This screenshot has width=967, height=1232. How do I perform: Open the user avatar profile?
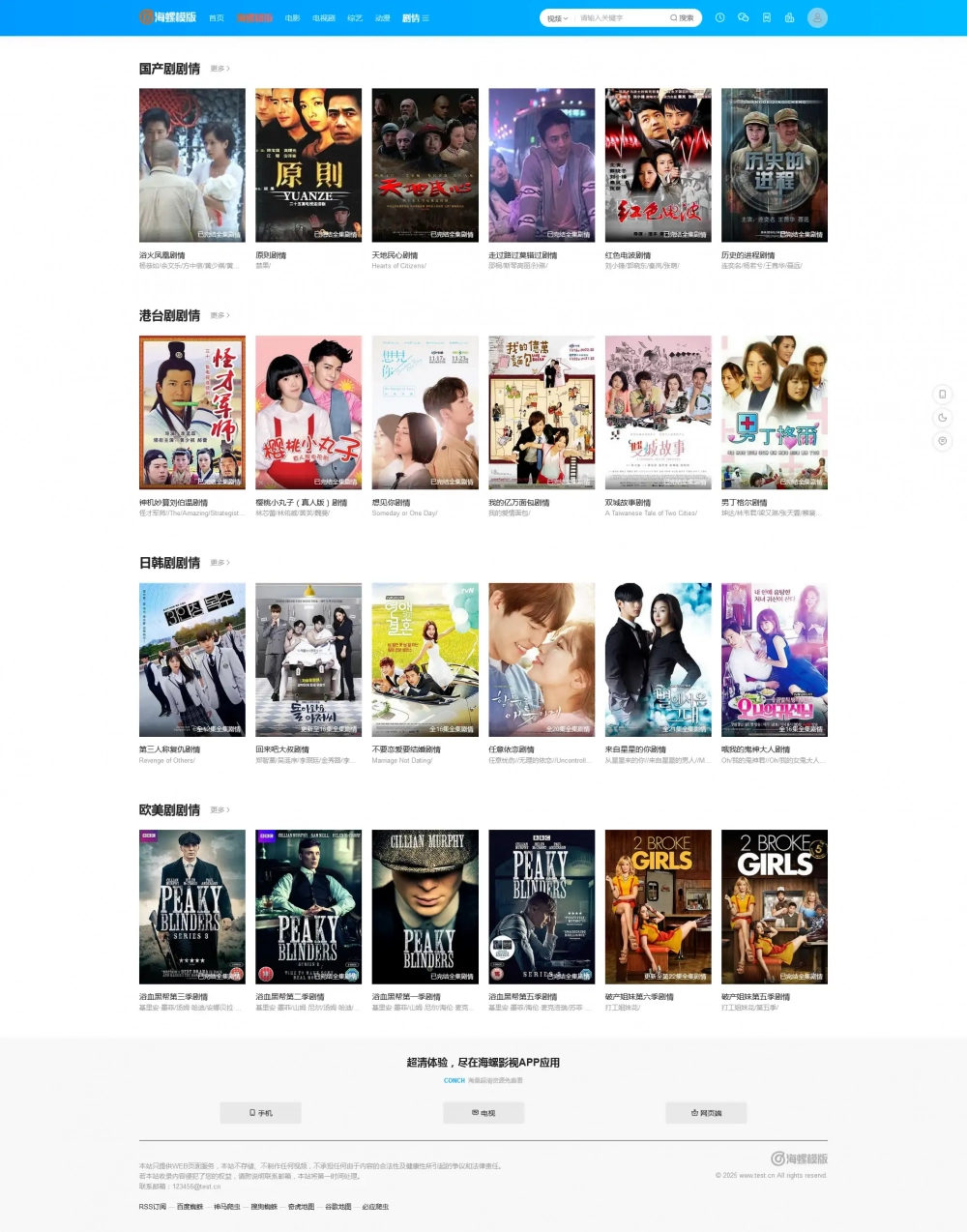pyautogui.click(x=817, y=17)
